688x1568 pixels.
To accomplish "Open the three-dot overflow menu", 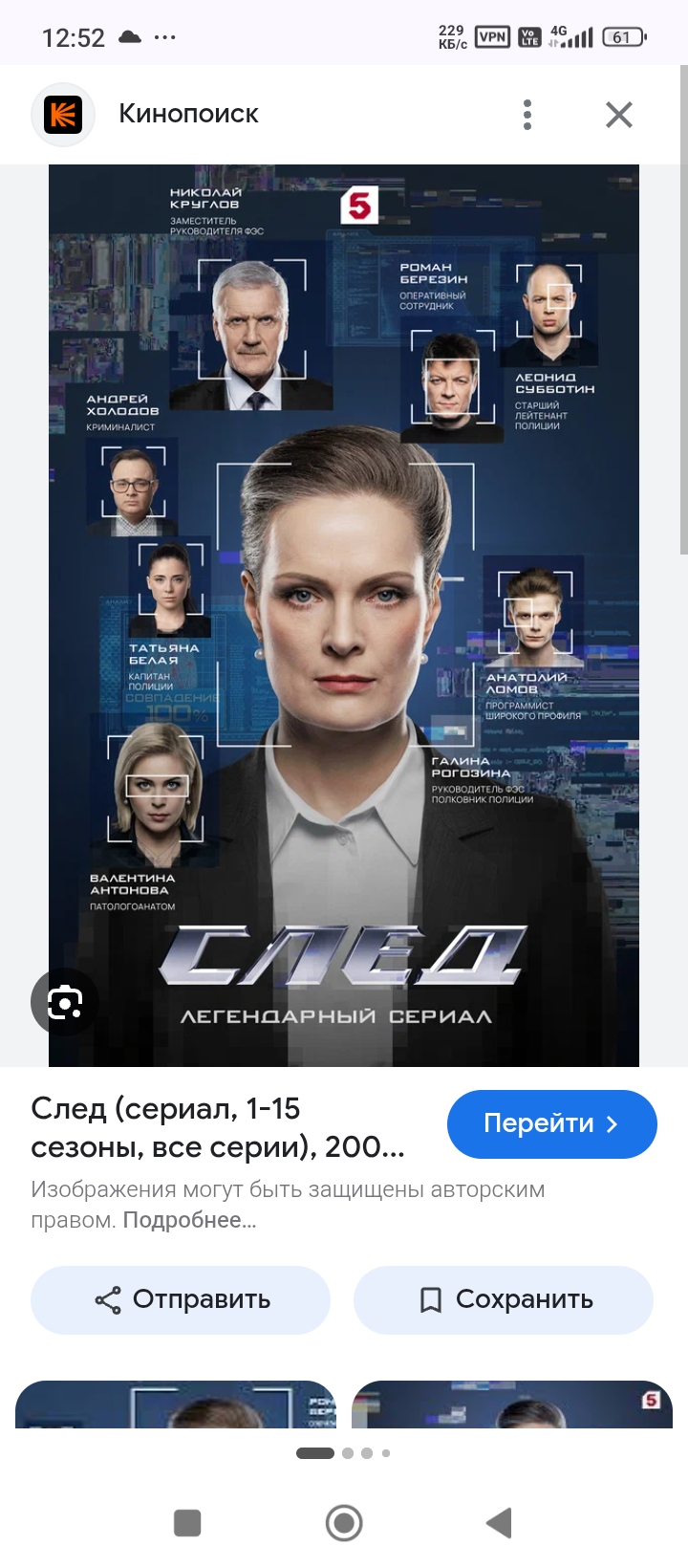I will (527, 115).
